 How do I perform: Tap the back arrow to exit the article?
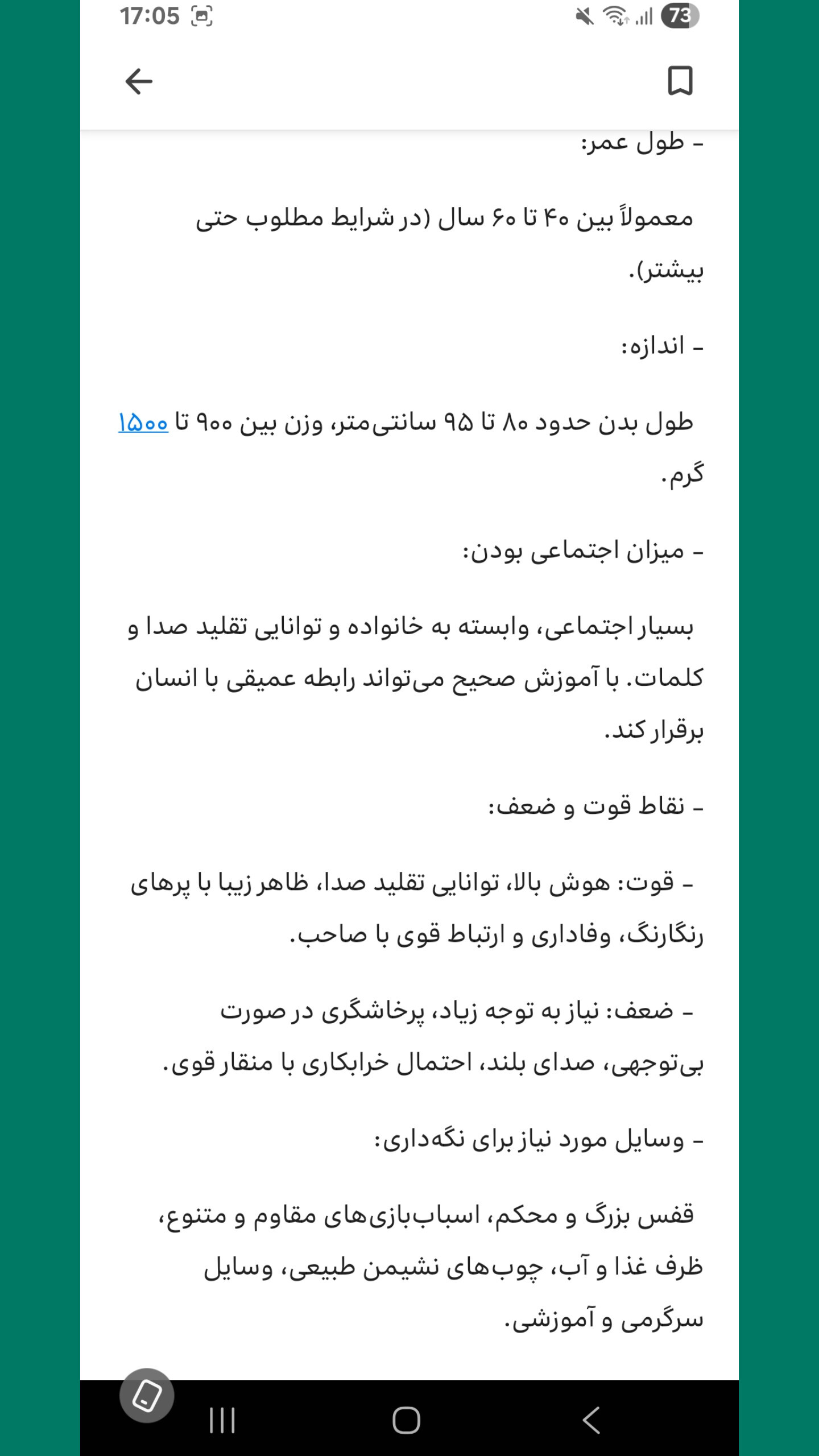point(139,81)
